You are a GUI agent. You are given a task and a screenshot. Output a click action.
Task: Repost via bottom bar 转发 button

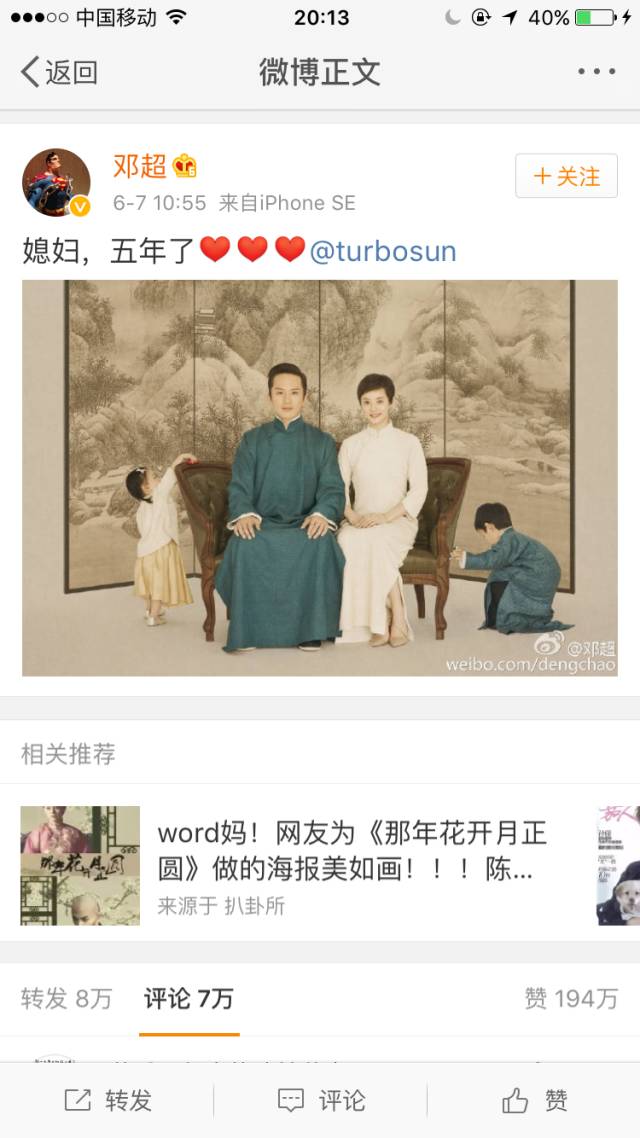click(107, 1100)
